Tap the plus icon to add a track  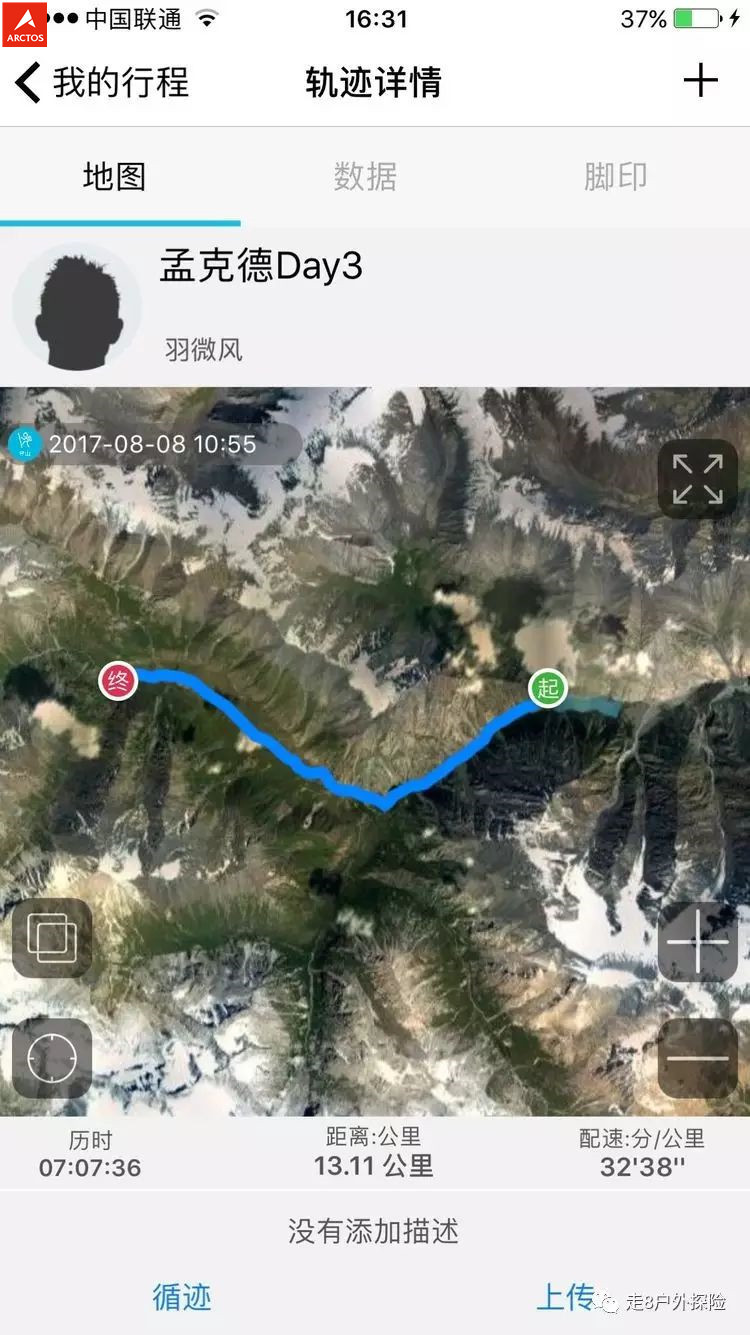(701, 80)
